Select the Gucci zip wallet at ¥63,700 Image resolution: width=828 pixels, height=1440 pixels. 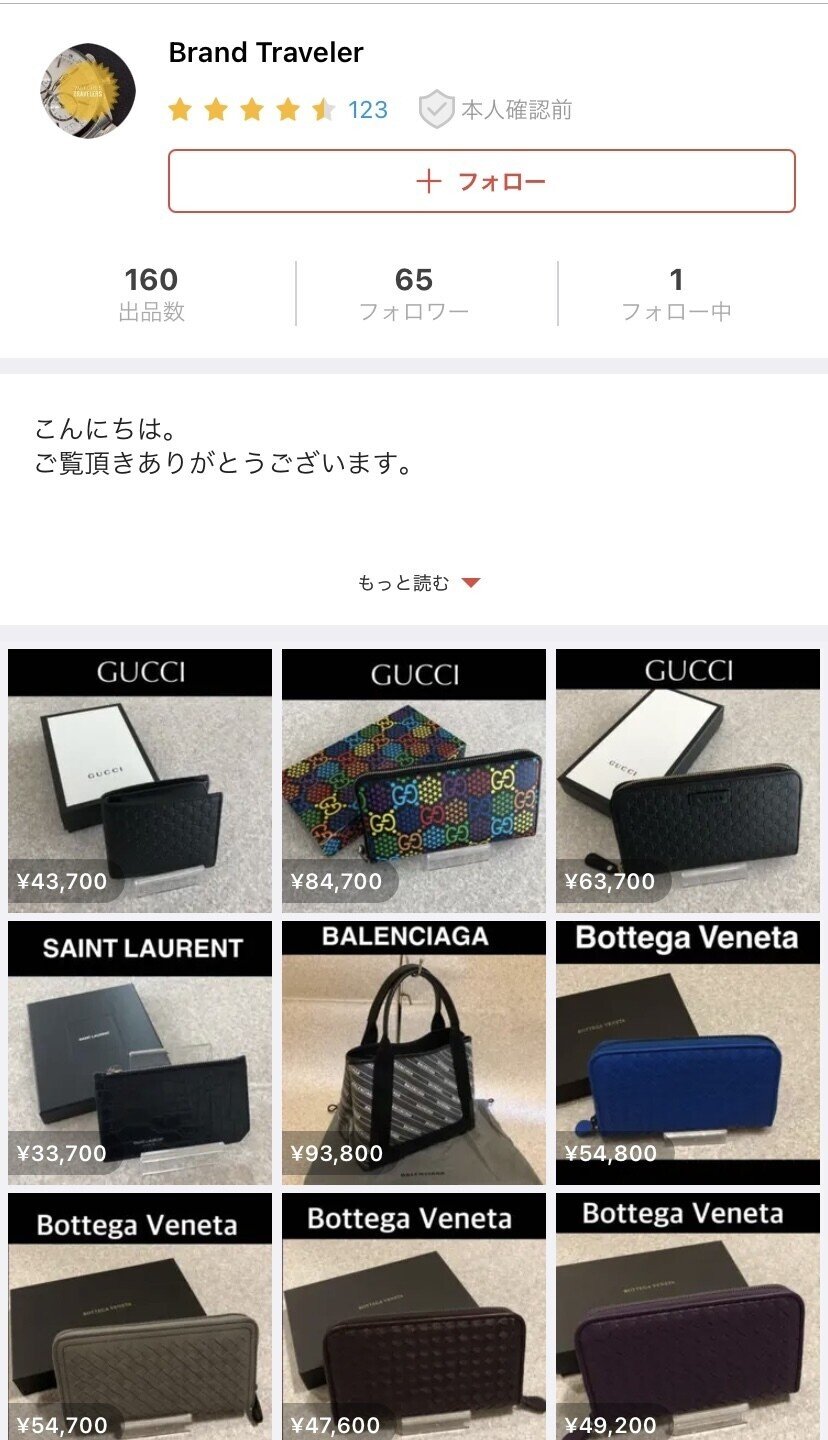tap(688, 781)
